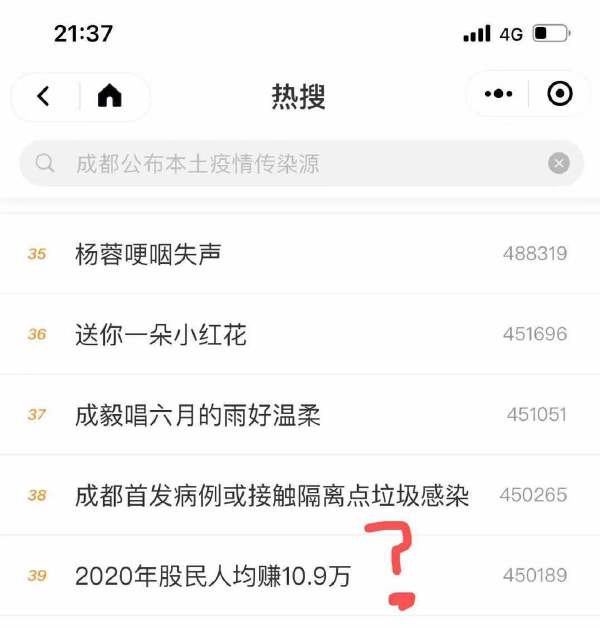Open hot topic 杨蓉哽咽失声
600x628 pixels.
148,254
